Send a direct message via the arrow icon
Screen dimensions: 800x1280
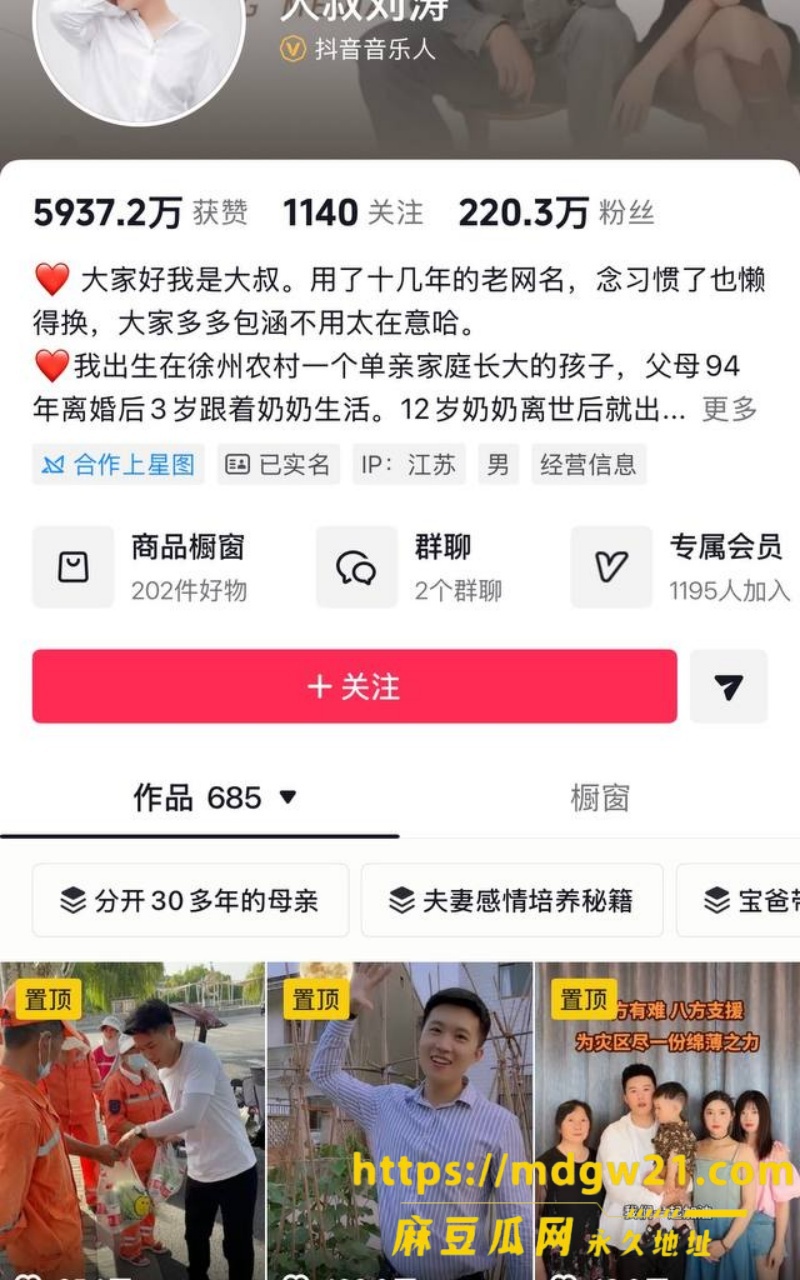(728, 686)
